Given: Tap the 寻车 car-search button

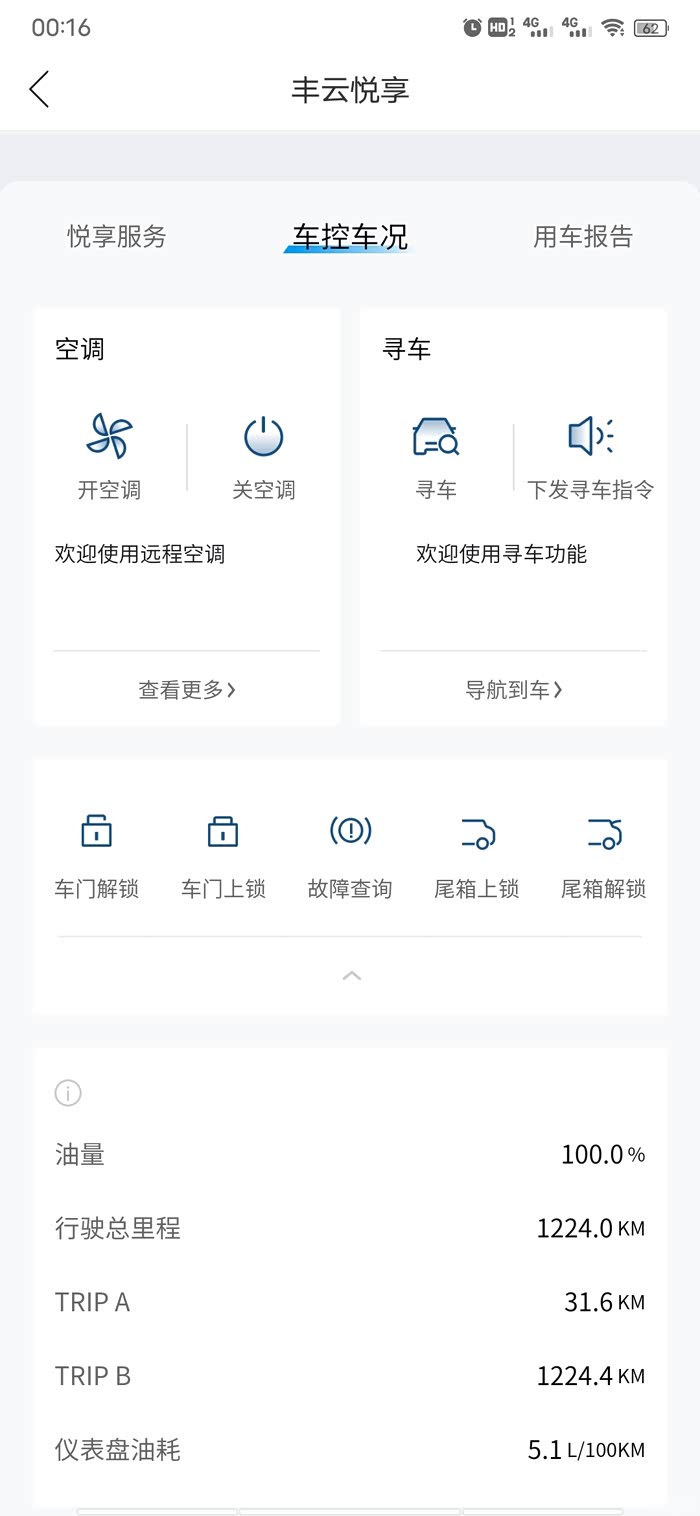Looking at the screenshot, I should pyautogui.click(x=436, y=456).
